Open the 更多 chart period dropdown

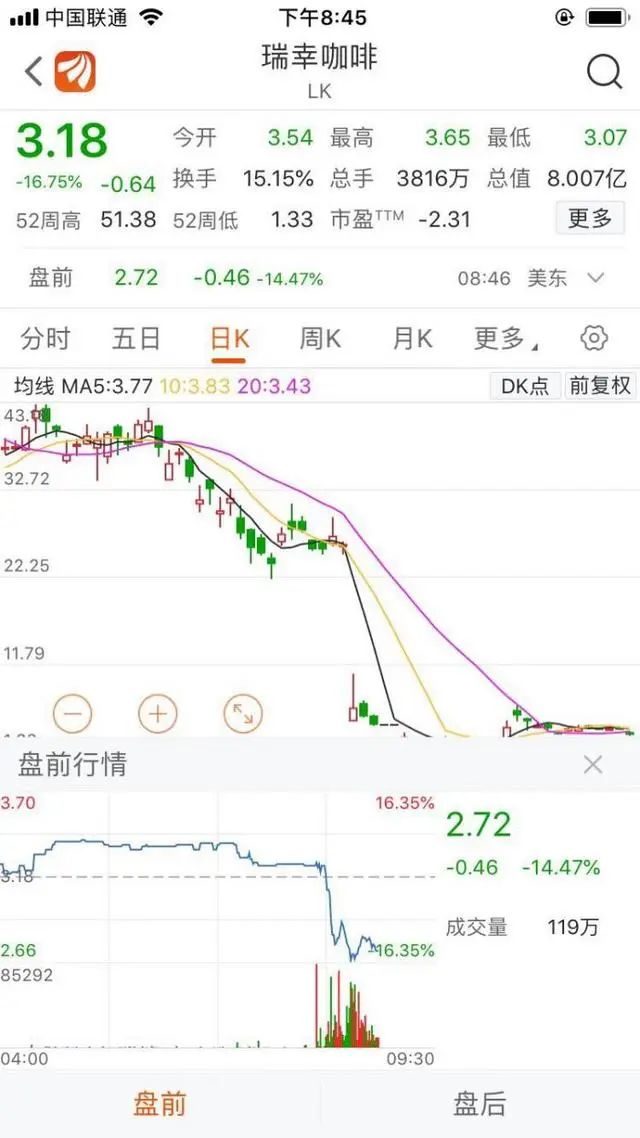pyautogui.click(x=506, y=338)
